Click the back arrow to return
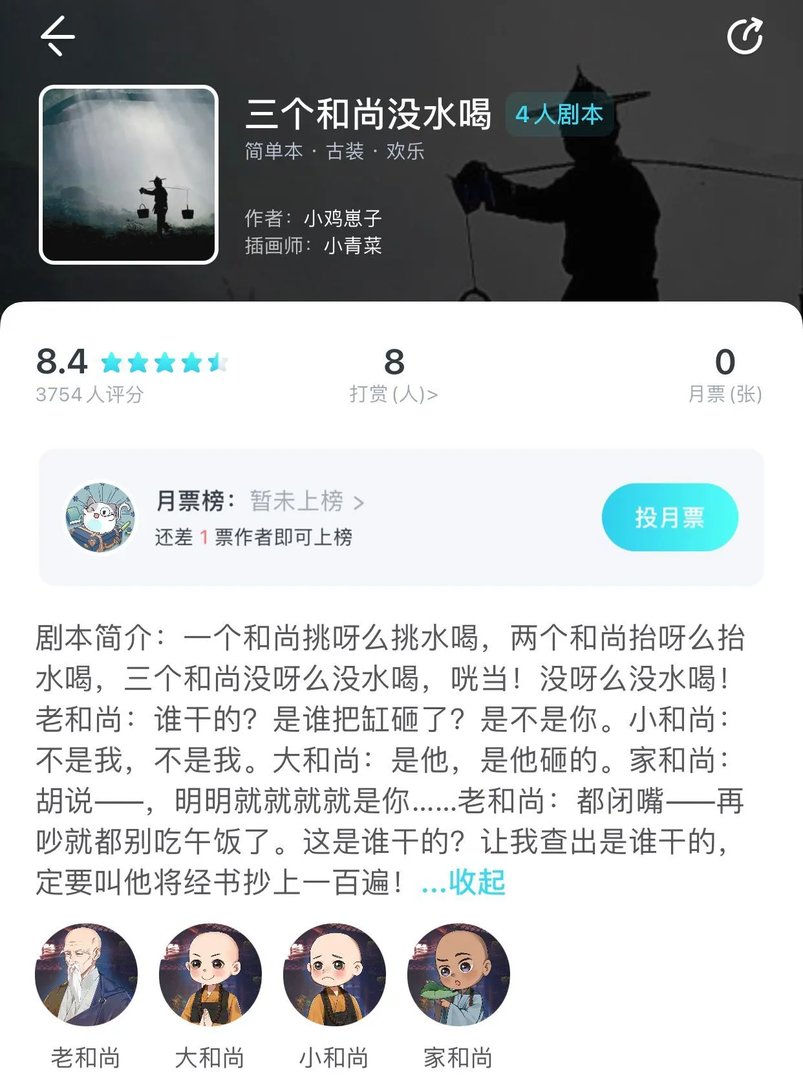 tap(56, 36)
